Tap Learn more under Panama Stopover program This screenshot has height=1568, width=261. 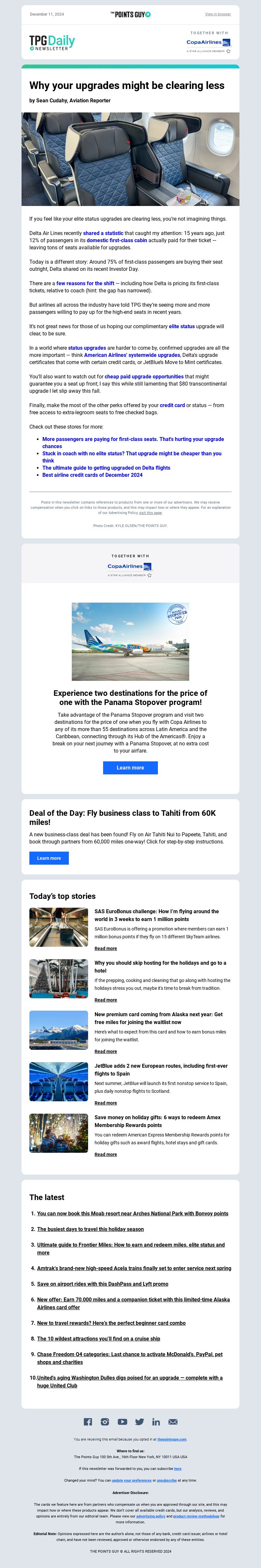pyautogui.click(x=130, y=768)
